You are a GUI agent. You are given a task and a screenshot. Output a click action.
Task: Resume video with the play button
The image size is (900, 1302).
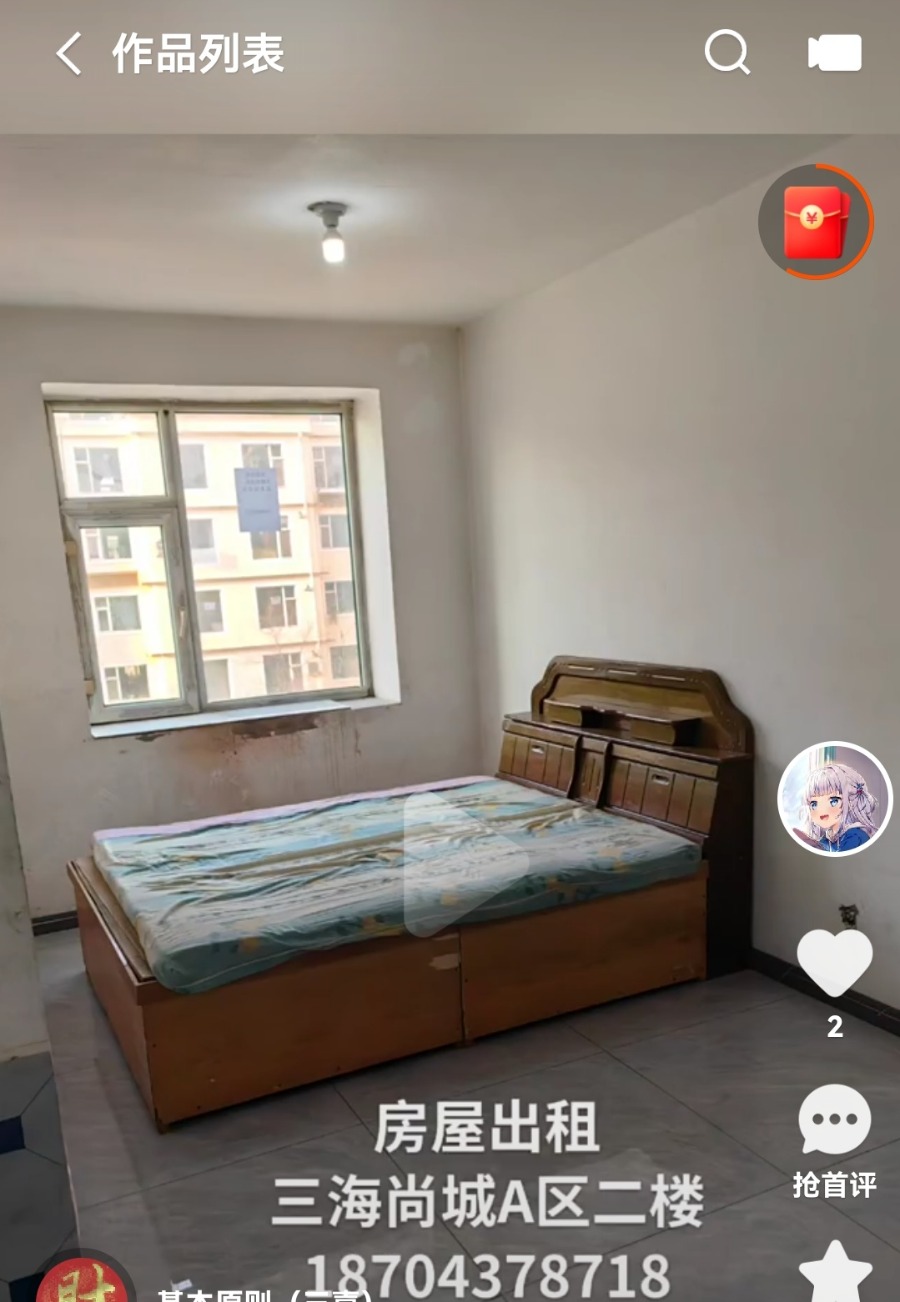pyautogui.click(x=462, y=863)
